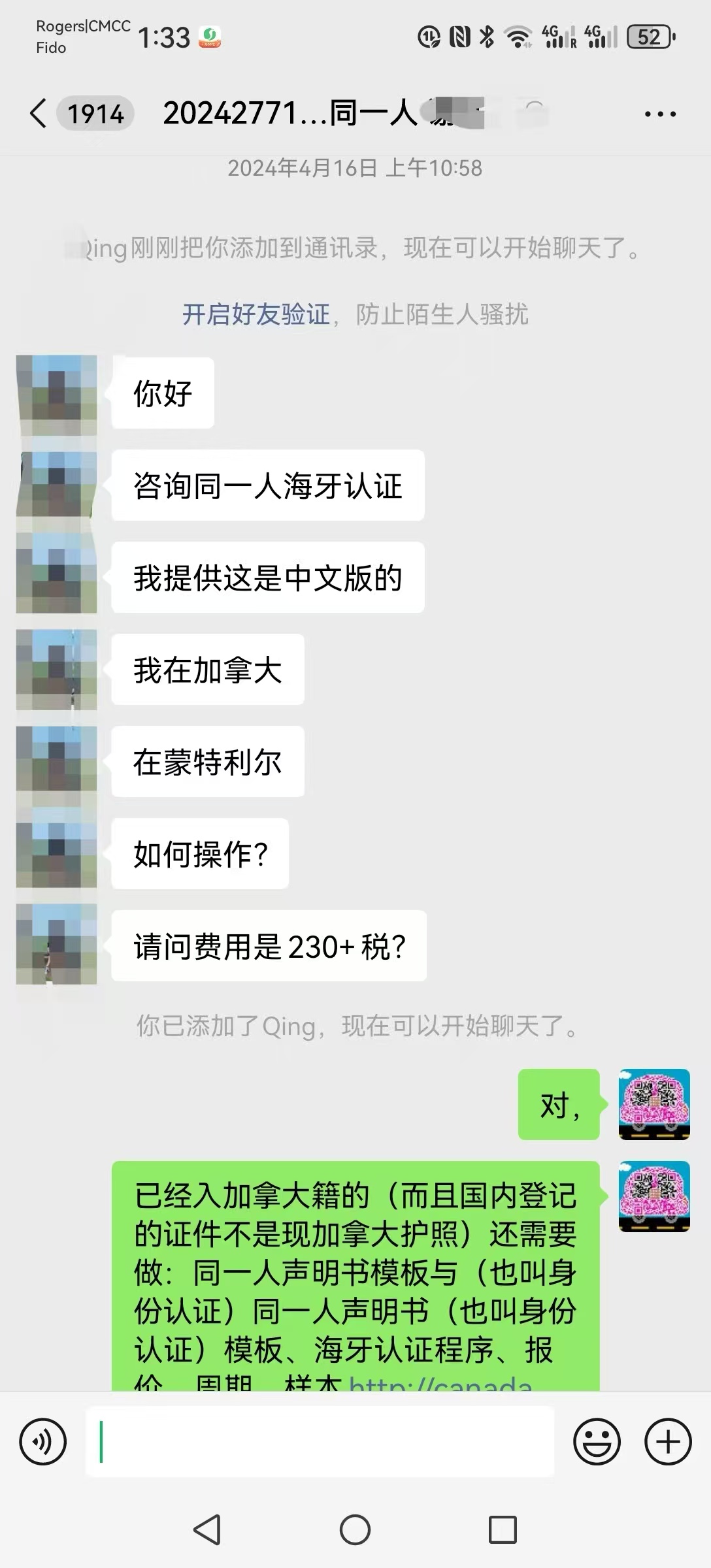711x1568 pixels.
Task: Focus the message text field
Action: click(x=320, y=1441)
